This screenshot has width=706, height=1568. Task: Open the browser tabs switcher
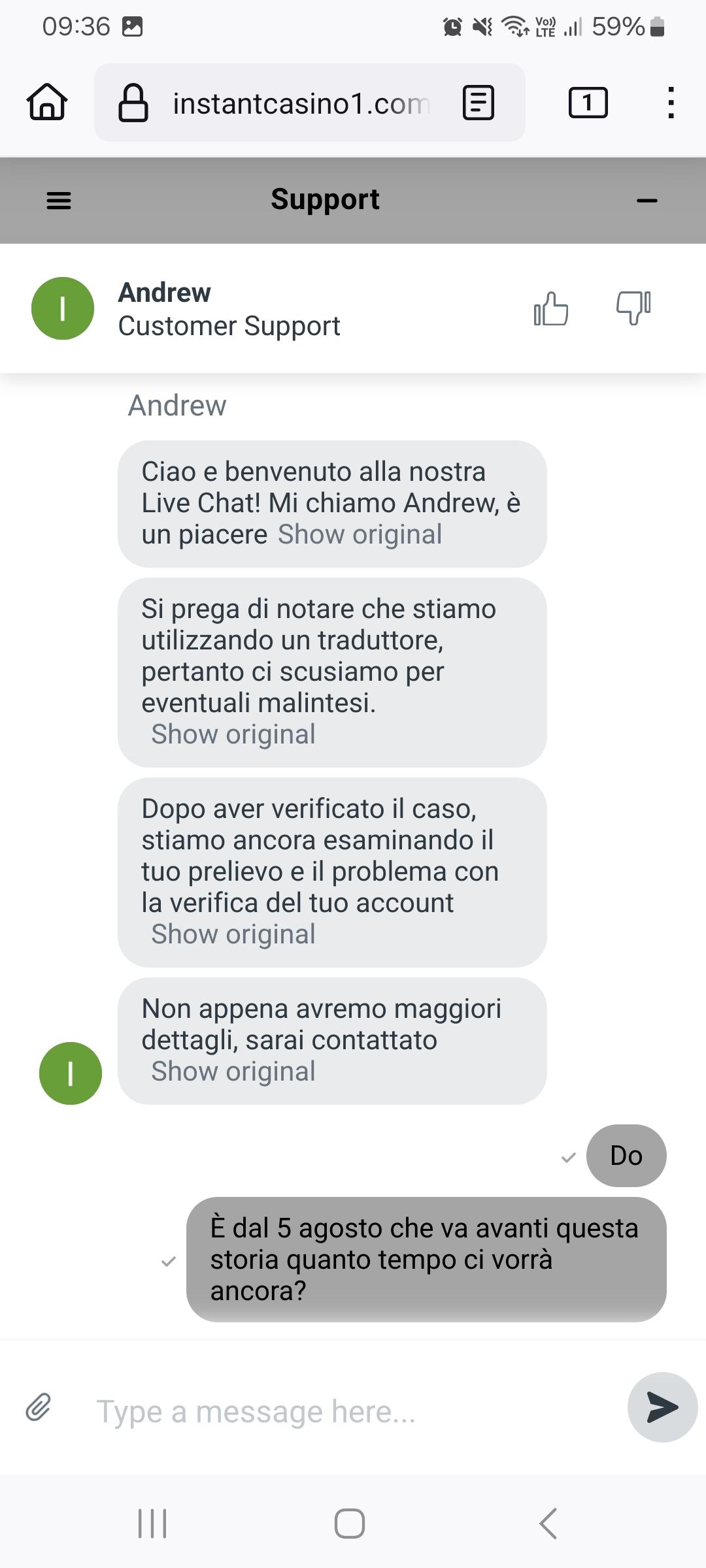[588, 103]
